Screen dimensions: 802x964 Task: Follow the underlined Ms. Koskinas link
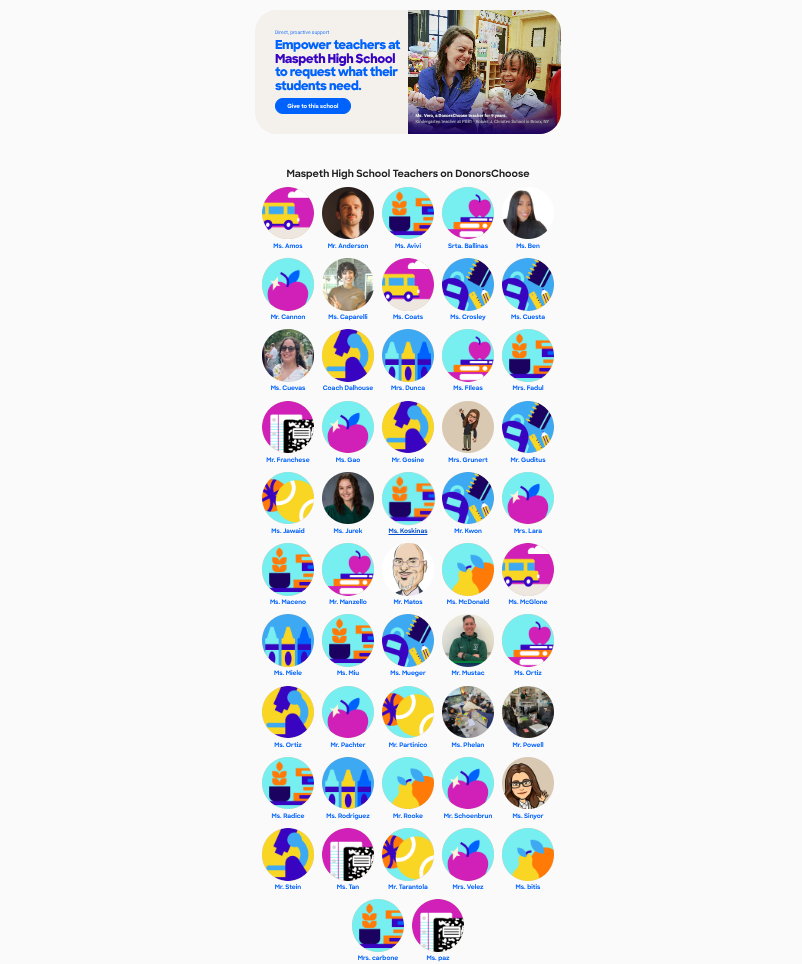(408, 531)
